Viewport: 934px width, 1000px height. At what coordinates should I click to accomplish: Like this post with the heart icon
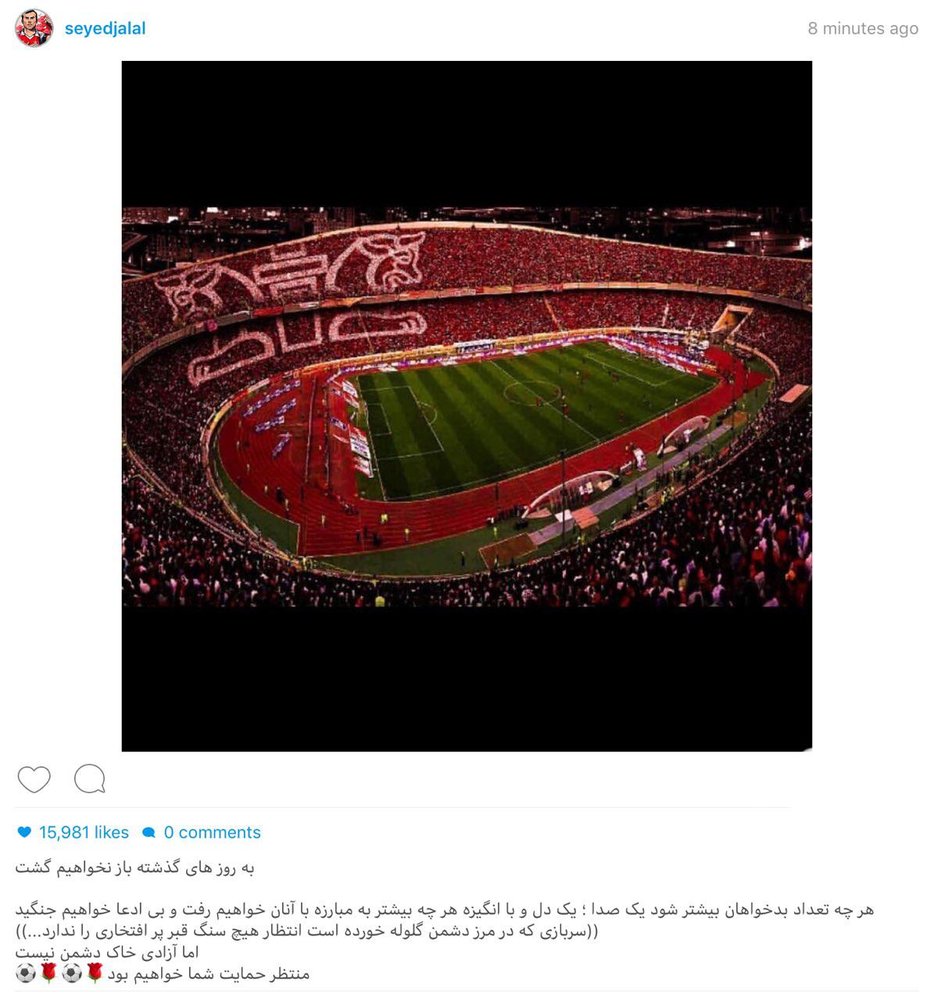click(34, 779)
